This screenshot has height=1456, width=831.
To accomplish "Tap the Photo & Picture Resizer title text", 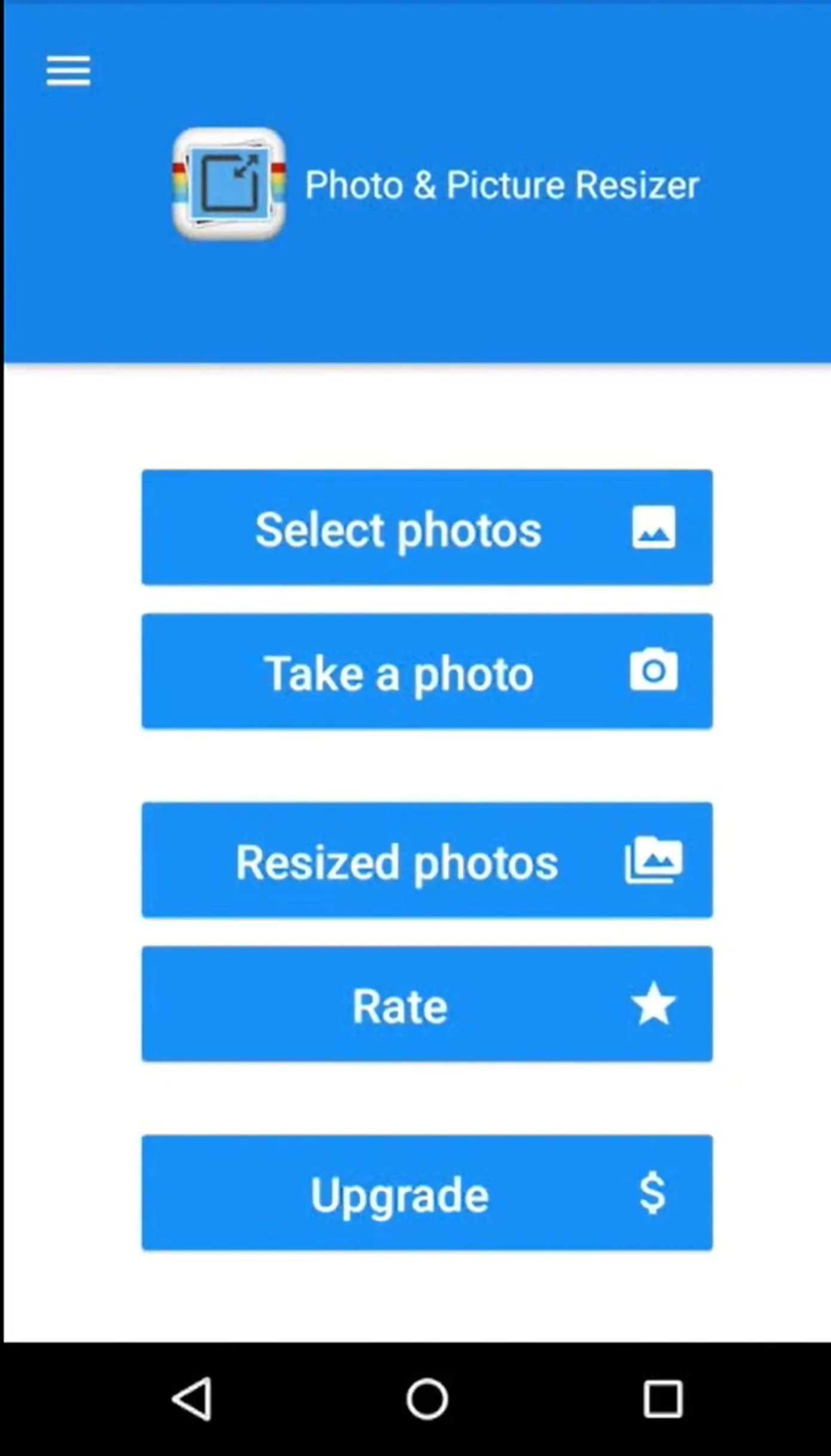I will [x=503, y=184].
